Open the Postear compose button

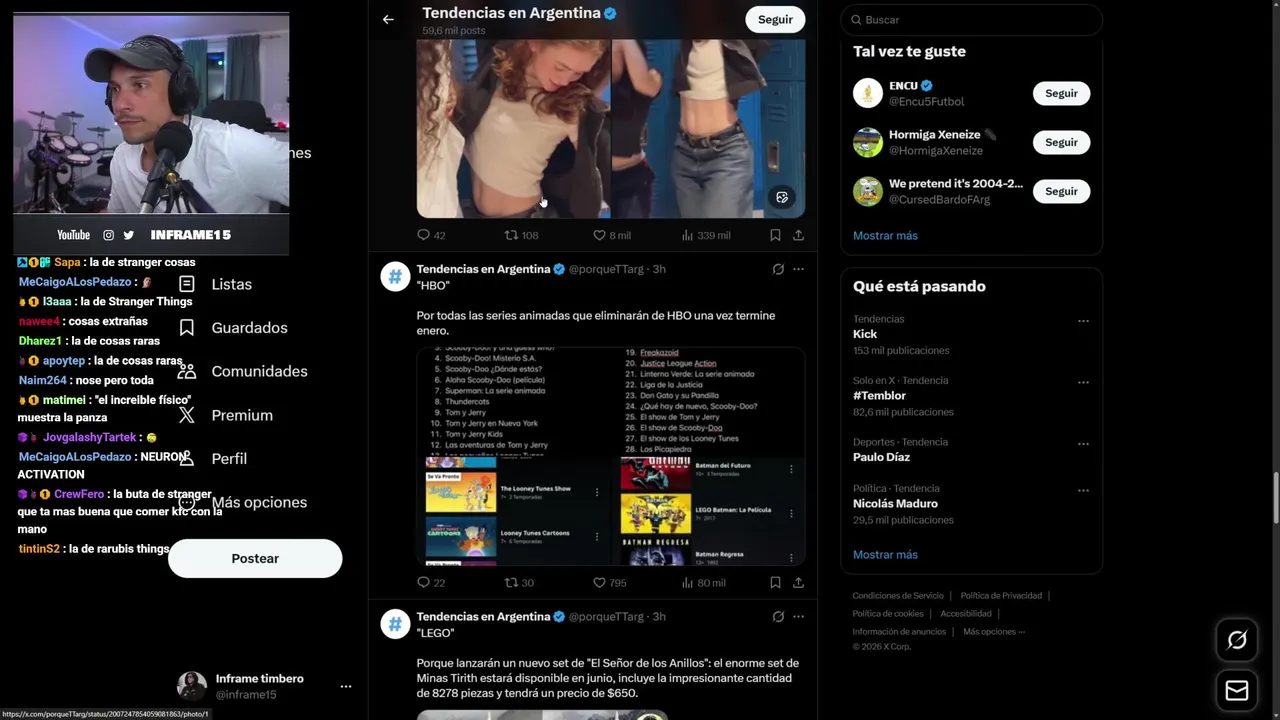point(255,558)
